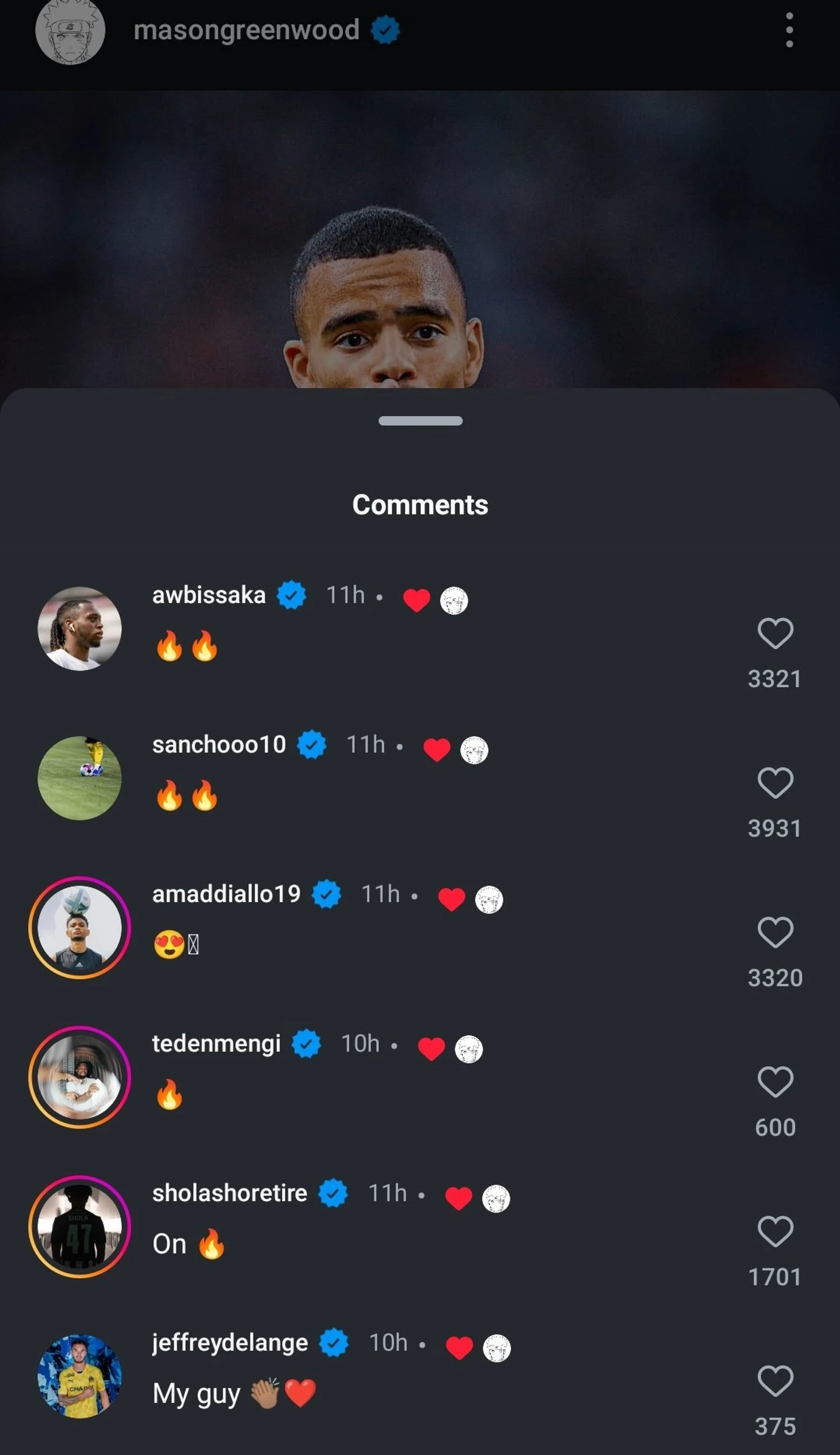Image resolution: width=840 pixels, height=1455 pixels.
Task: Open jeffreydelange's profile avatar
Action: 79,1376
